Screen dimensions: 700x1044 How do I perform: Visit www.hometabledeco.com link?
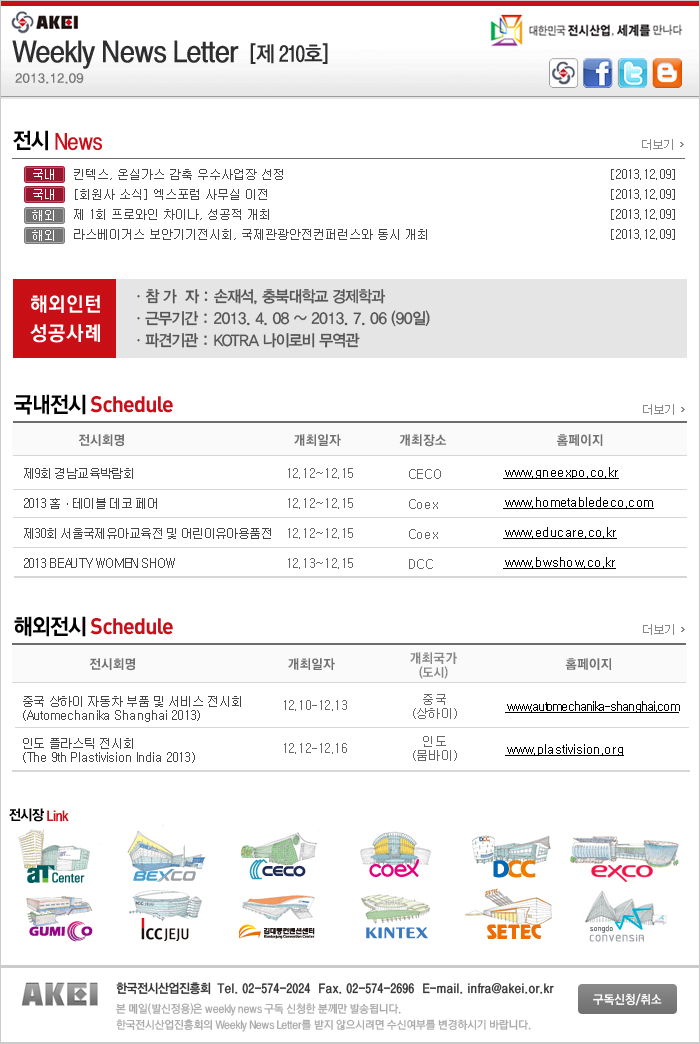pos(578,503)
